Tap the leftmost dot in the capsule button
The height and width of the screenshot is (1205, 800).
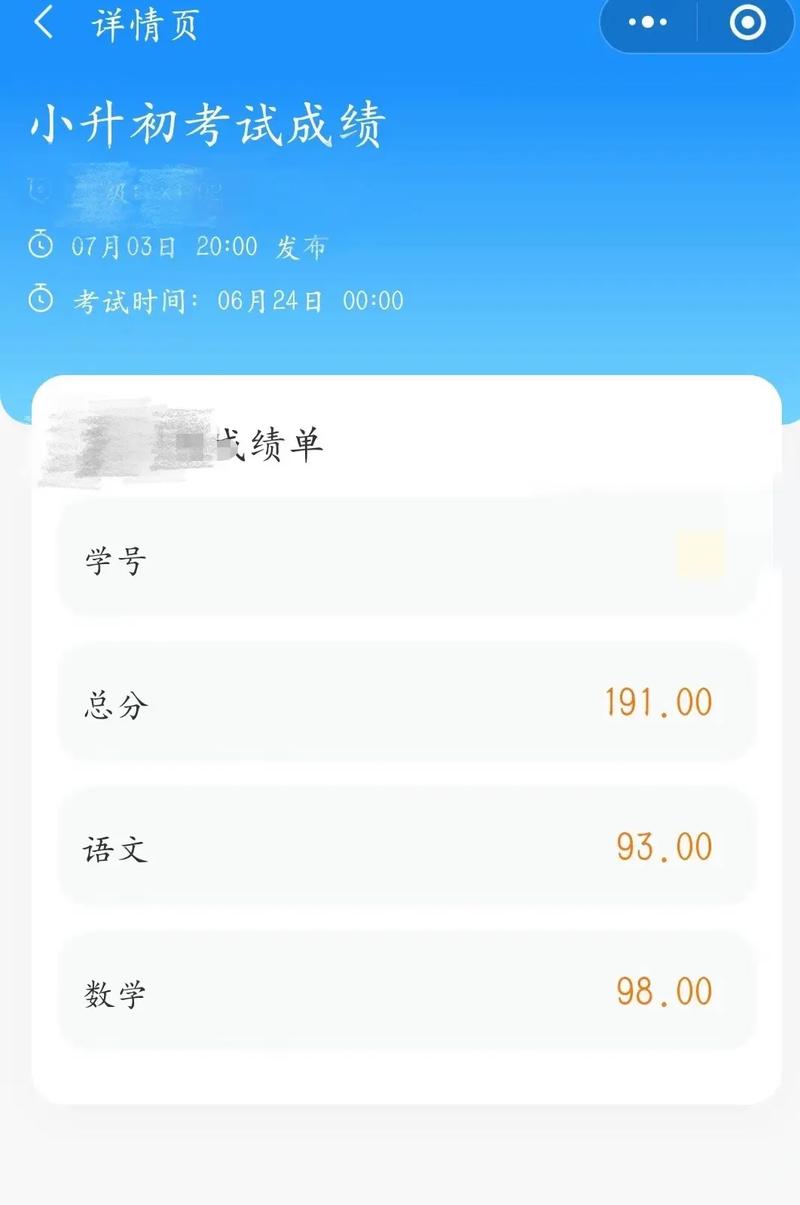pos(632,22)
